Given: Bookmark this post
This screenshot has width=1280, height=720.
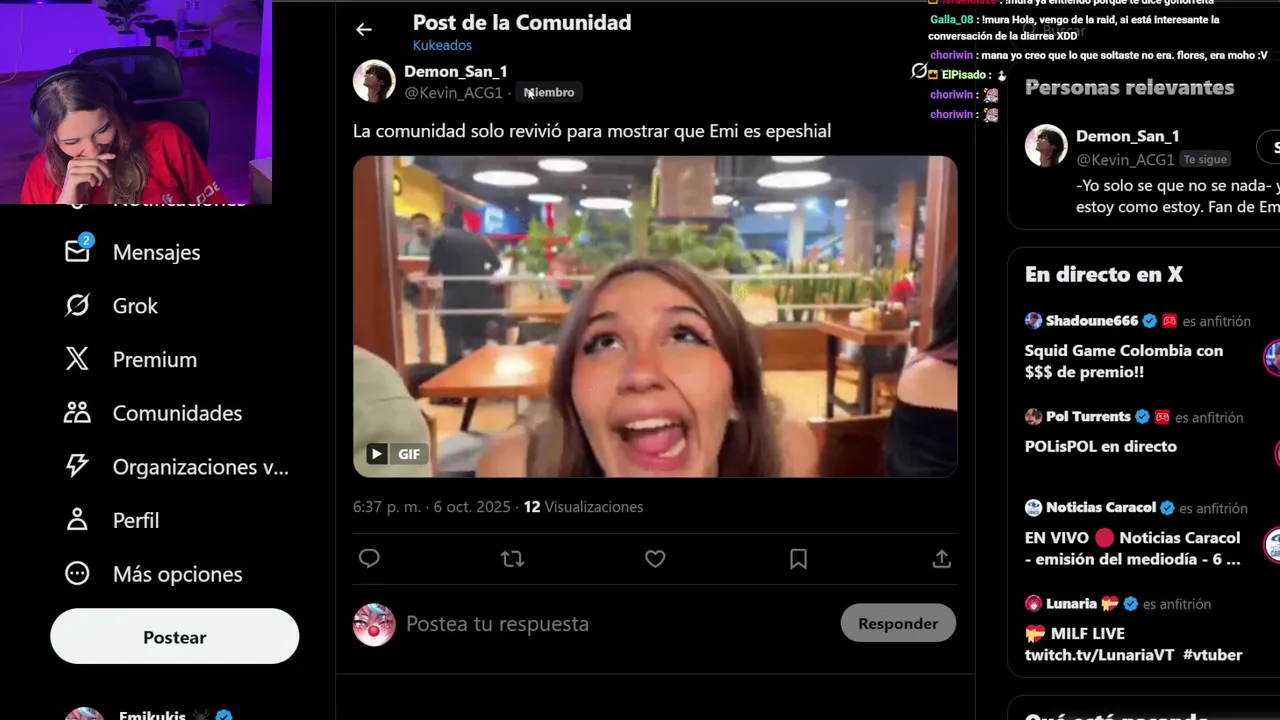Looking at the screenshot, I should click(798, 559).
